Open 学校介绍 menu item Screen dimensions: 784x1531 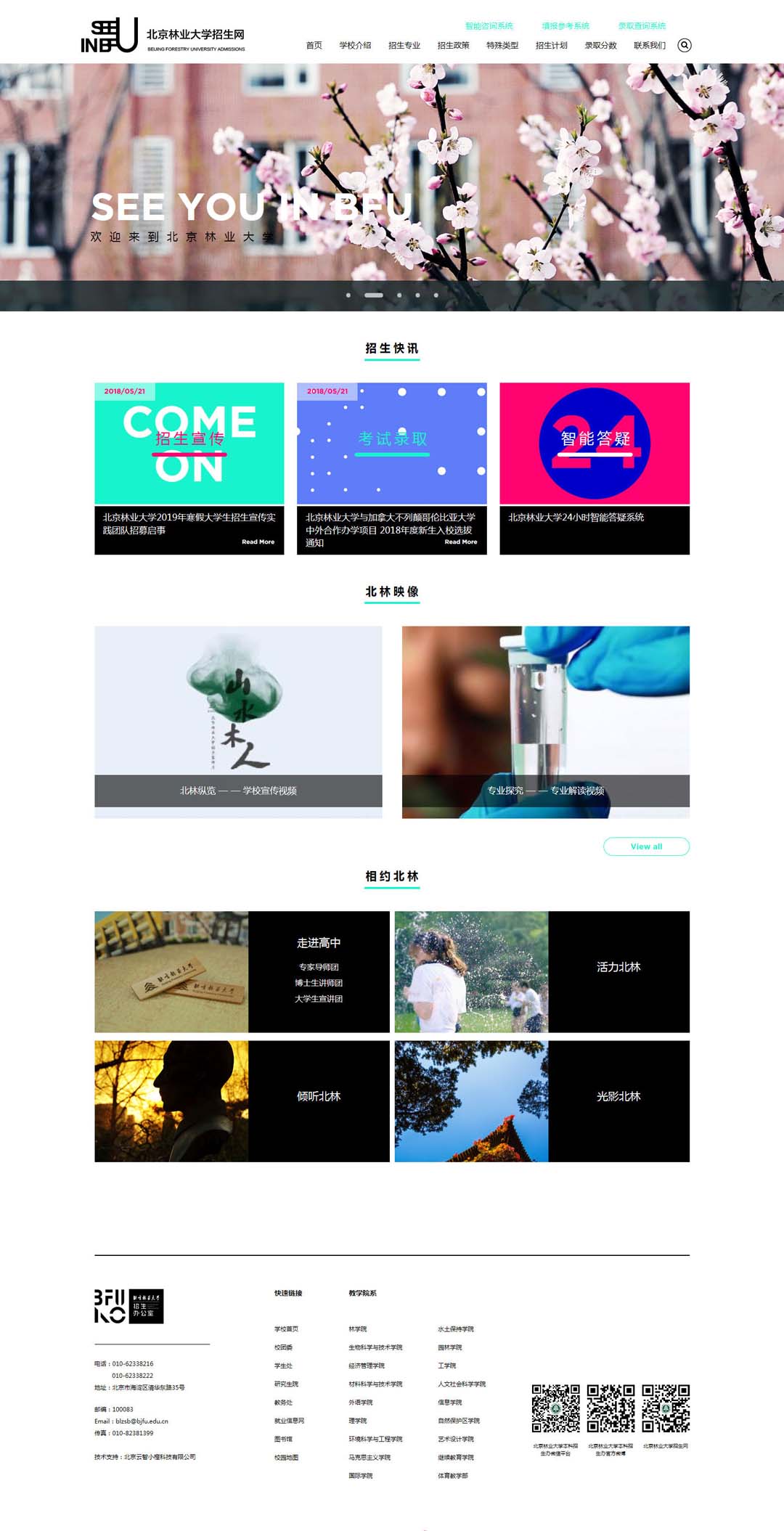point(355,45)
